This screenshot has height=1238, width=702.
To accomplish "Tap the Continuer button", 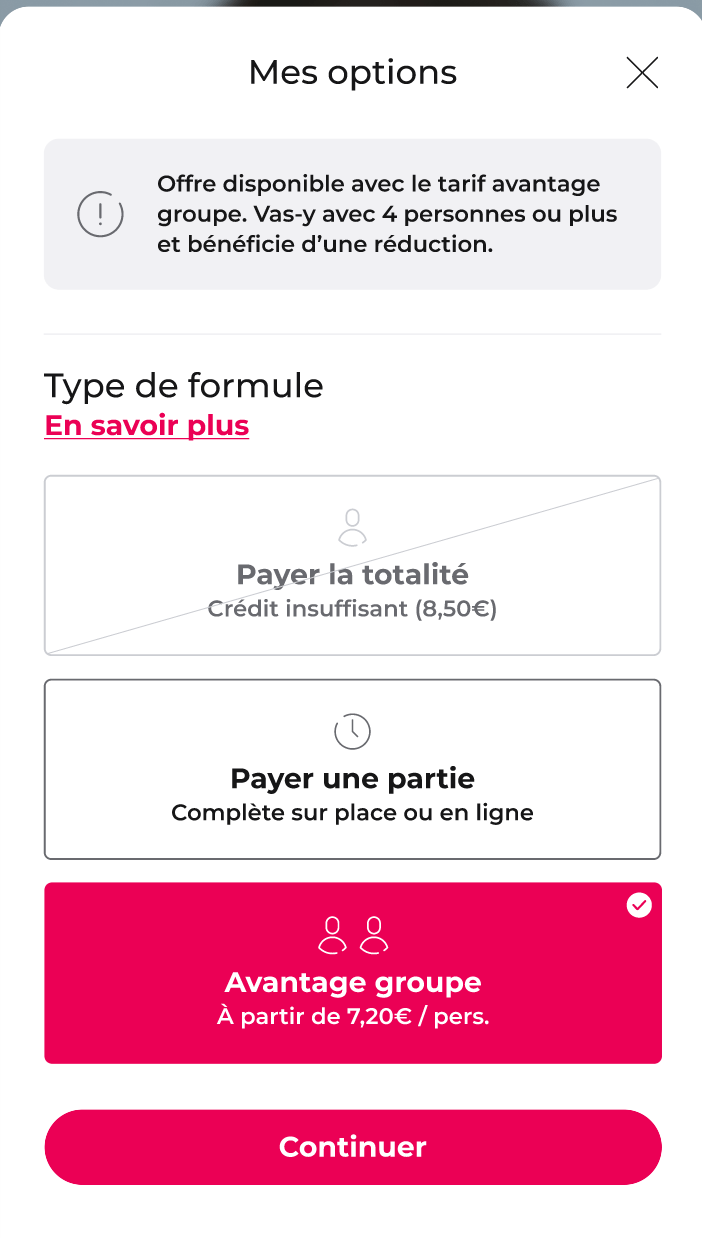I will [x=352, y=1147].
